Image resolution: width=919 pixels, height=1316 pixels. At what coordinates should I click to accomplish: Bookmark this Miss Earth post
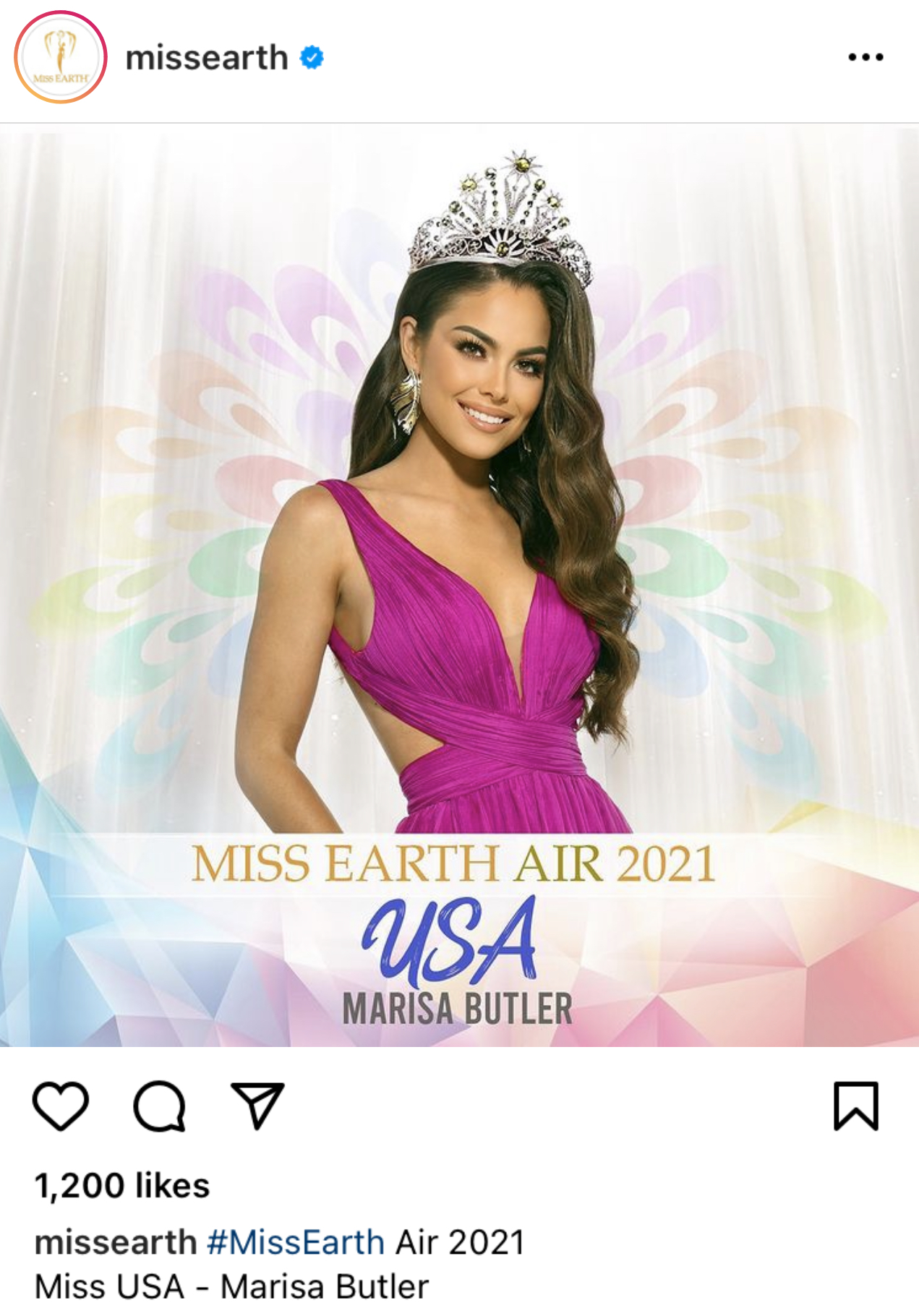856,1106
